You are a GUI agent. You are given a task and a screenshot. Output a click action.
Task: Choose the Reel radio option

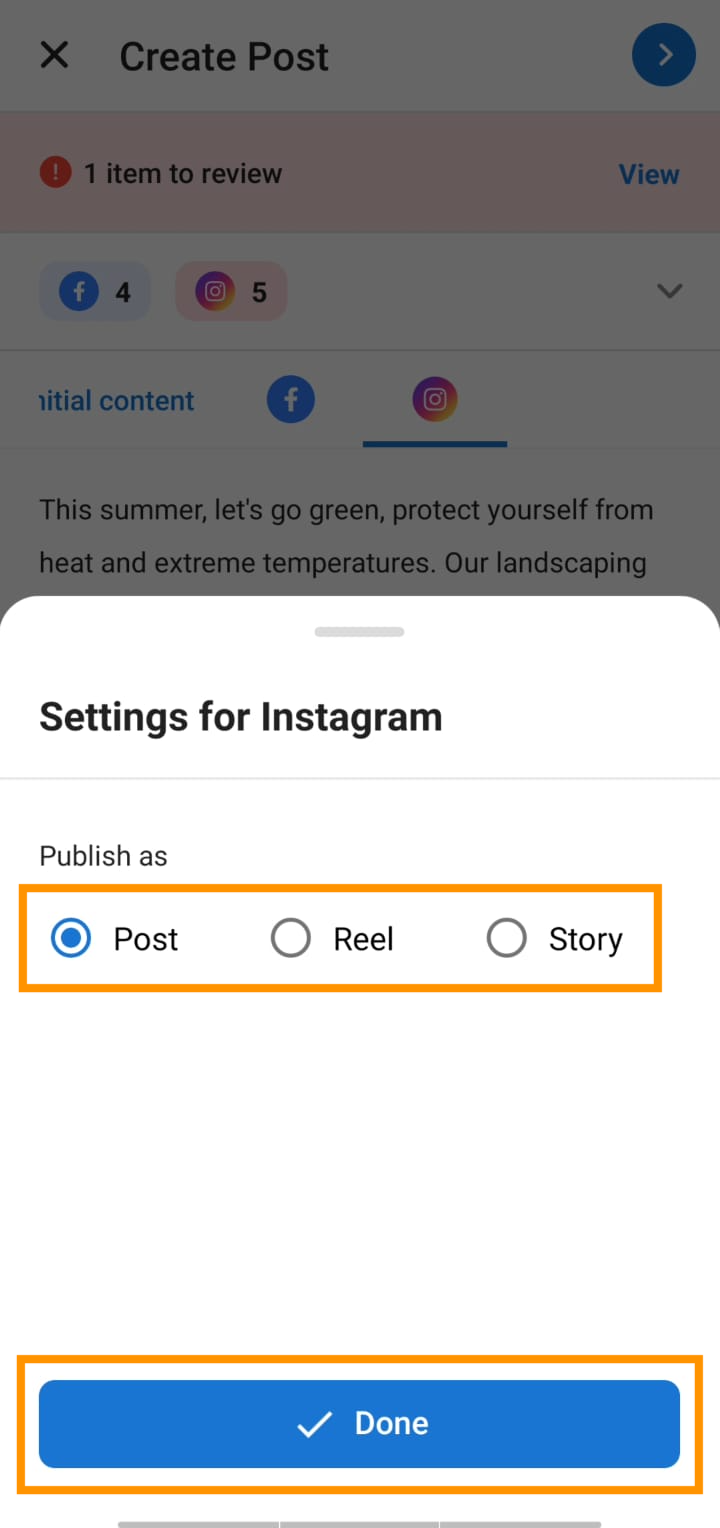(x=291, y=939)
